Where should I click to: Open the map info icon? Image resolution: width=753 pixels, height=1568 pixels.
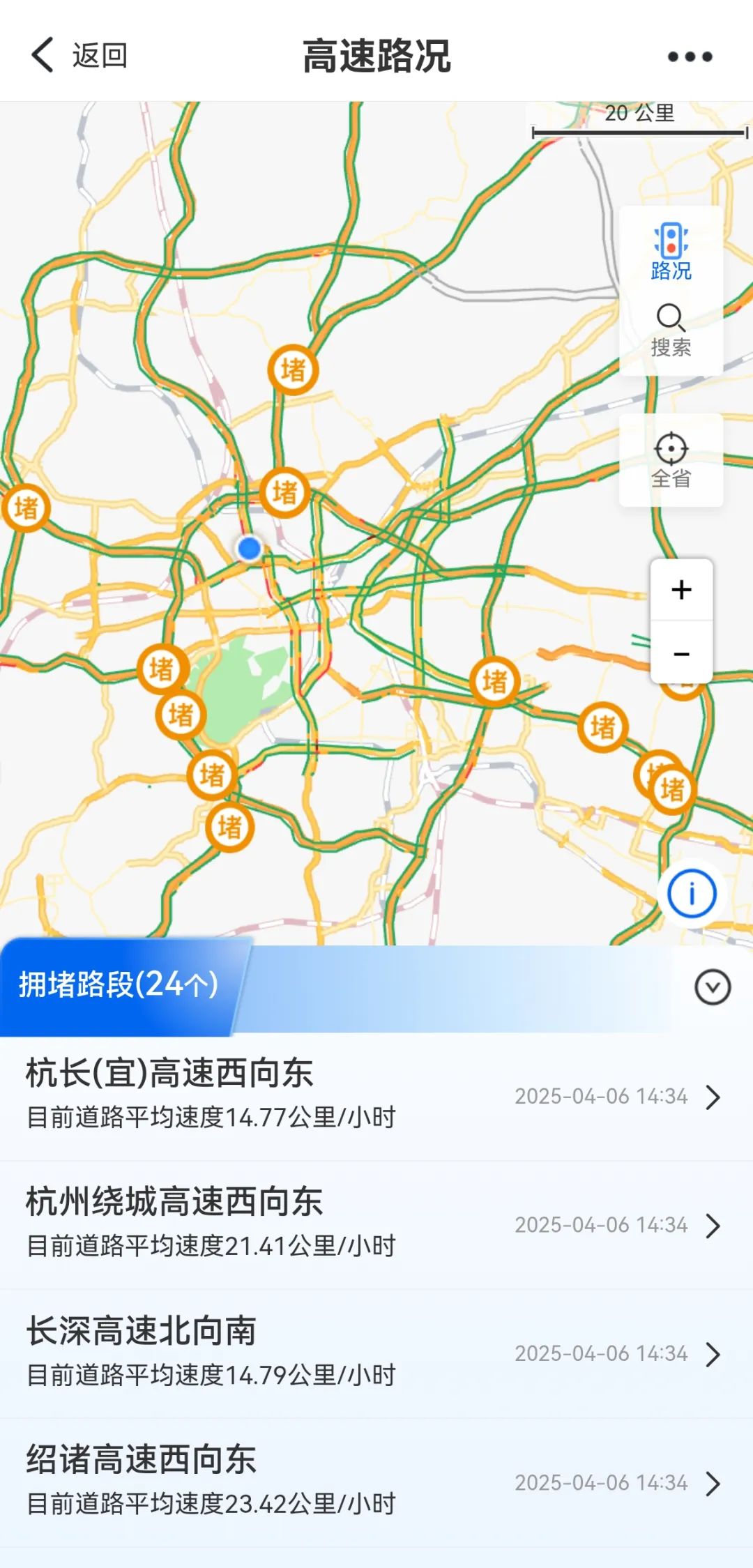(692, 893)
